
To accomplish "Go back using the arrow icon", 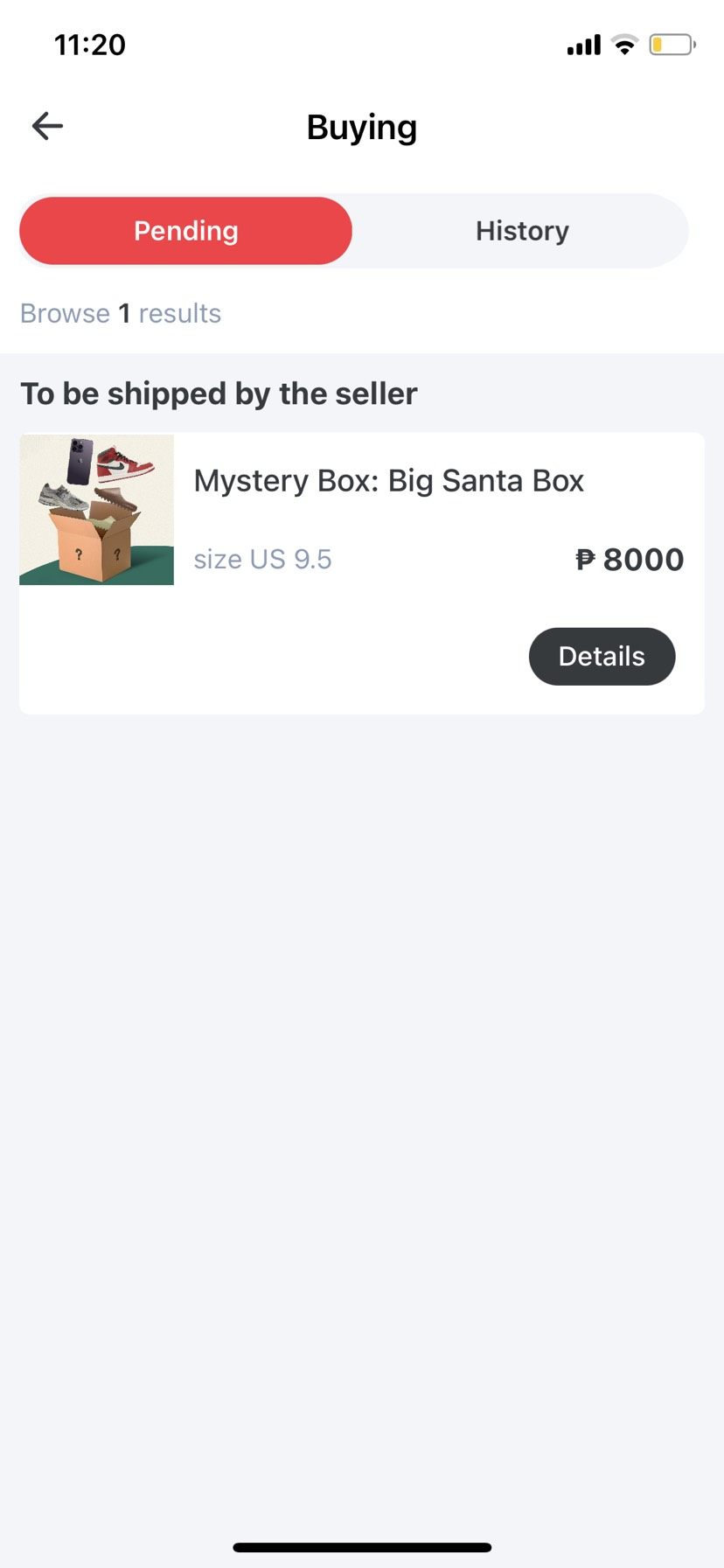I will tap(47, 127).
